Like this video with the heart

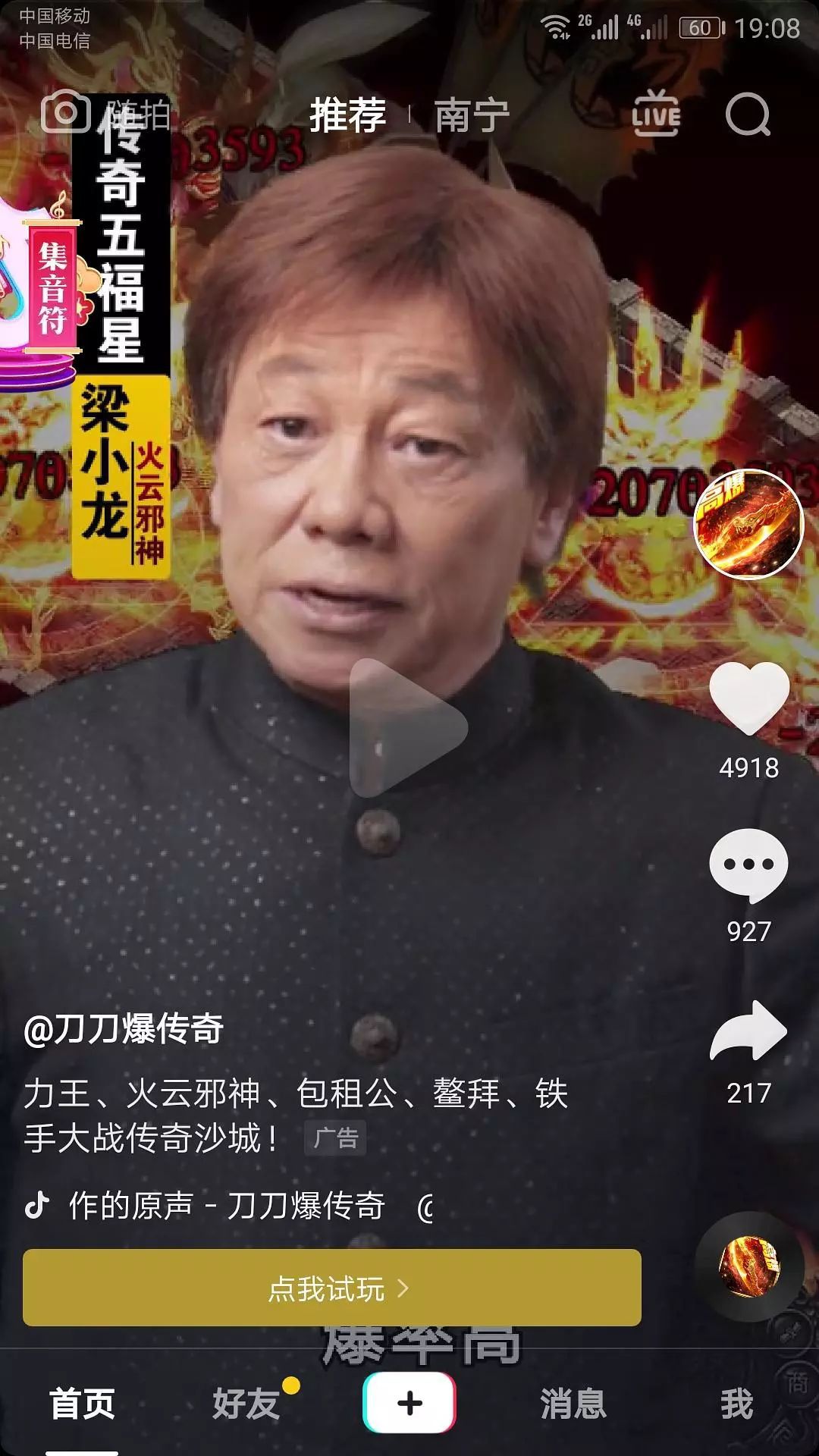pos(748,699)
